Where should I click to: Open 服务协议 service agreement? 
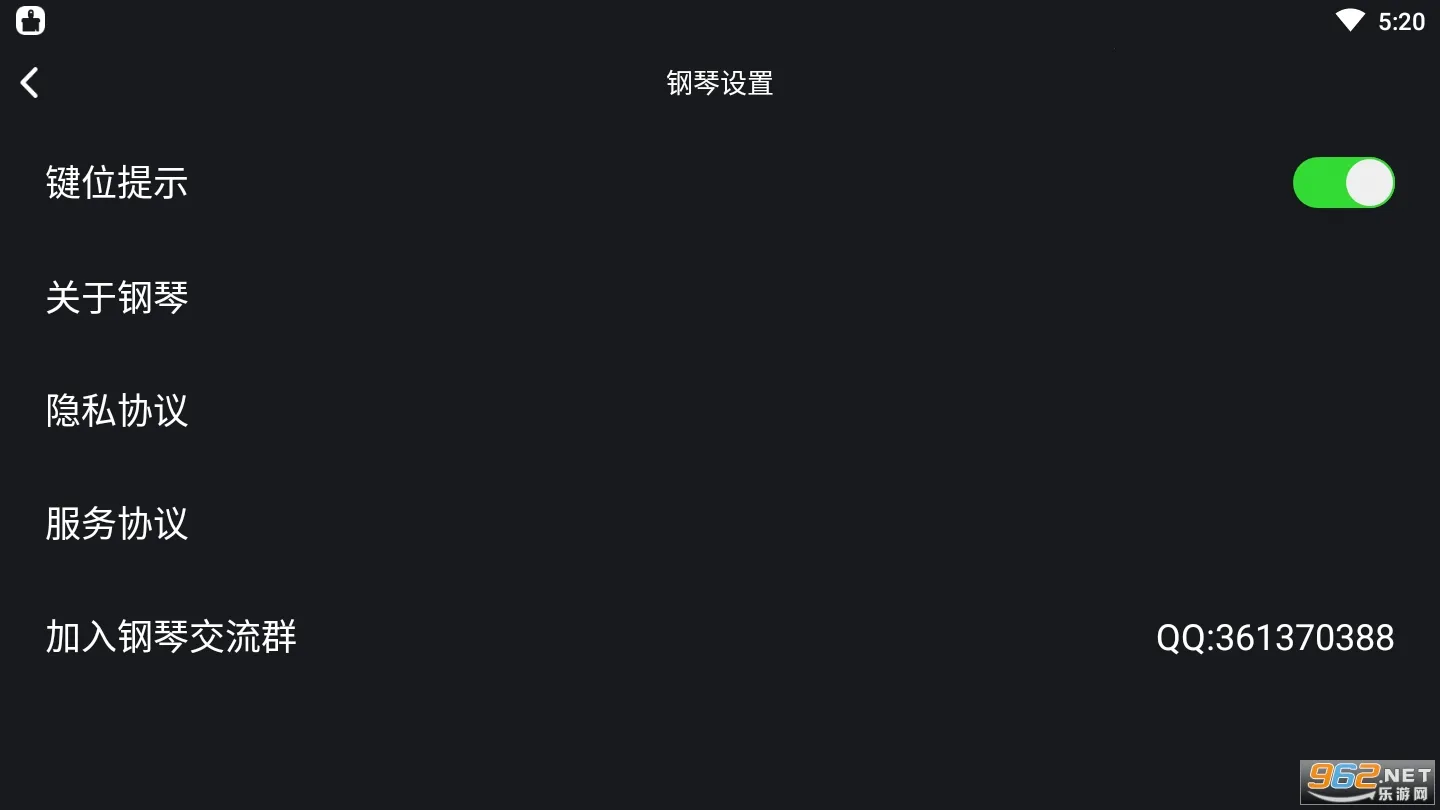[117, 523]
